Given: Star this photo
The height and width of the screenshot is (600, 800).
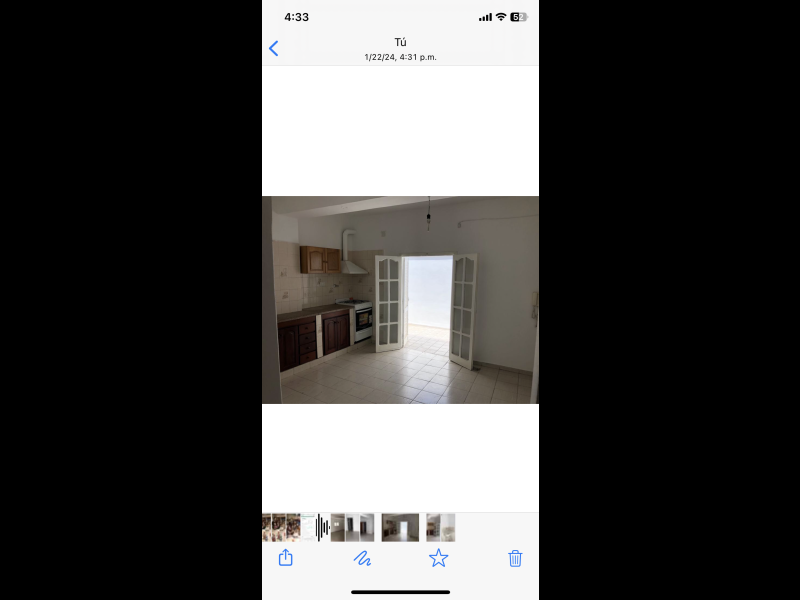Looking at the screenshot, I should pyautogui.click(x=438, y=558).
